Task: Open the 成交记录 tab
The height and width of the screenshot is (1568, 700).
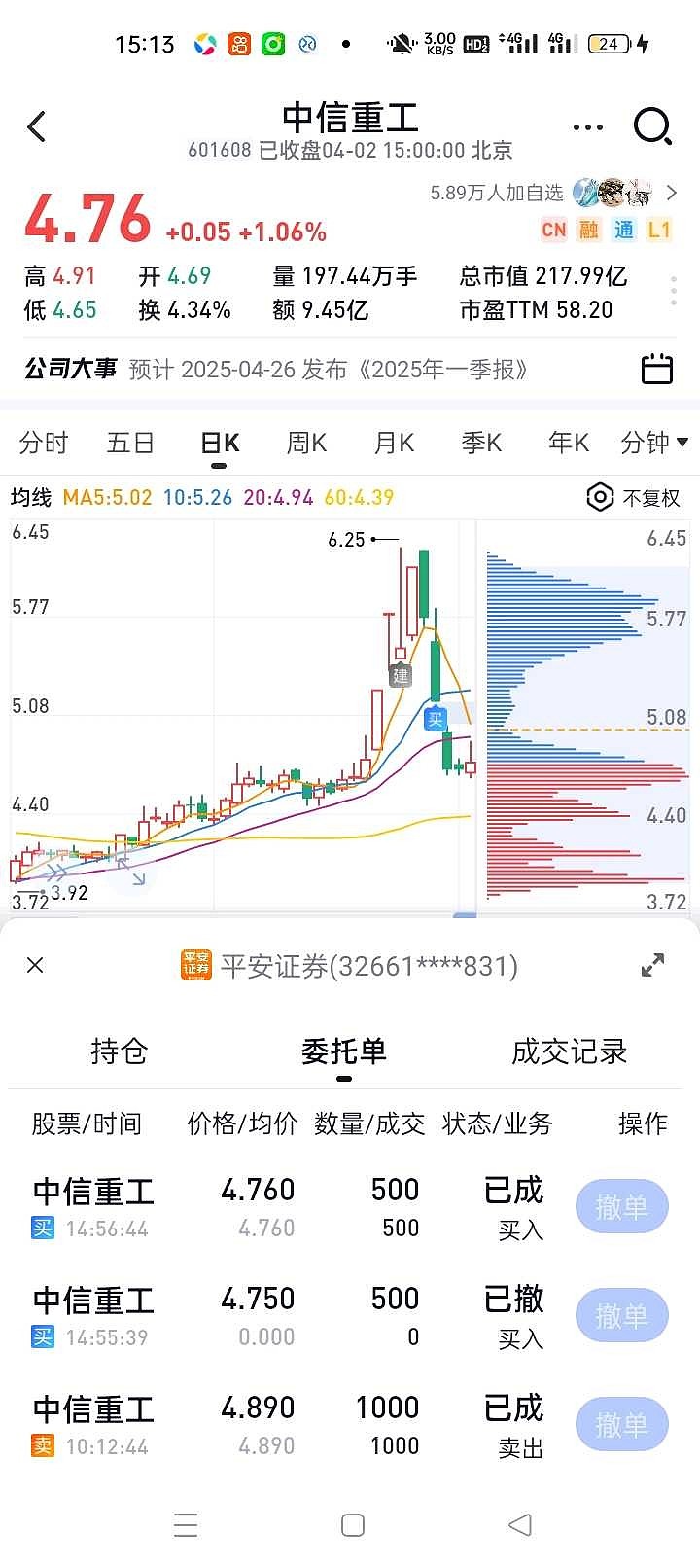Action: pos(569,1051)
